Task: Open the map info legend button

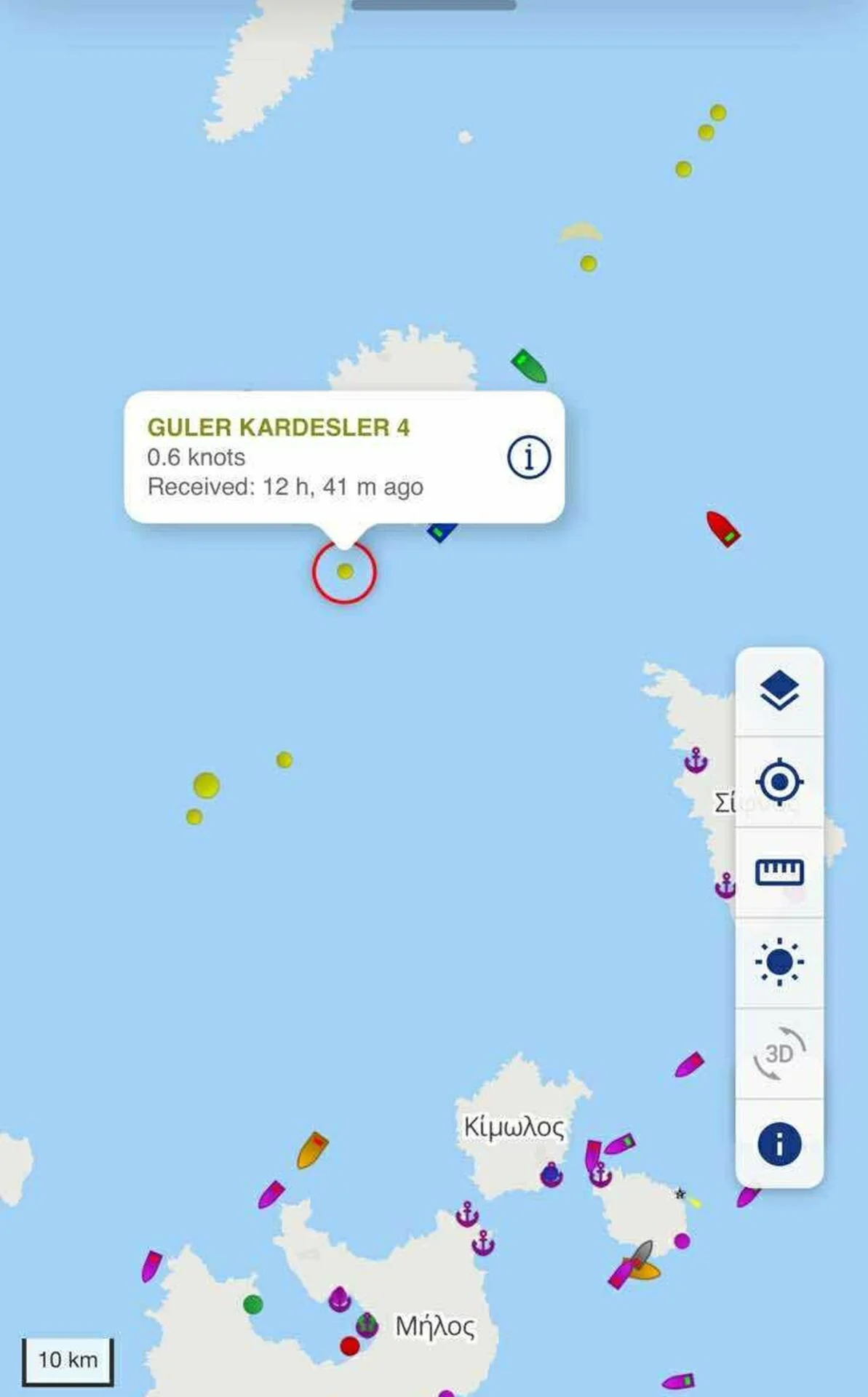Action: (x=779, y=1144)
